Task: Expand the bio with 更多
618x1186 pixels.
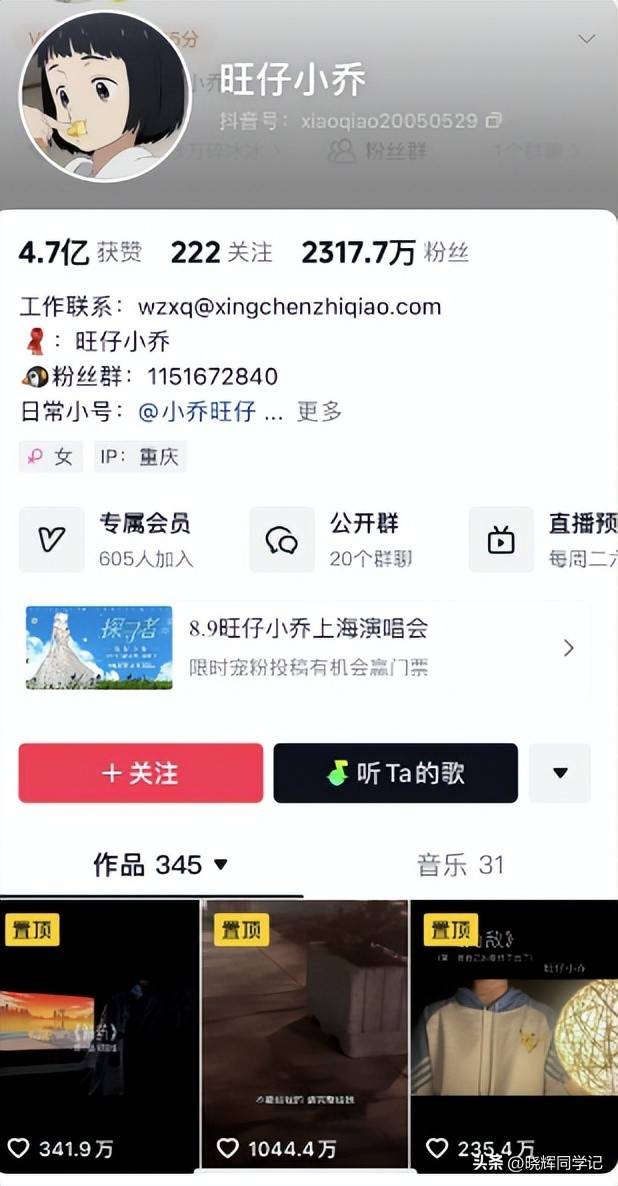Action: click(x=320, y=411)
